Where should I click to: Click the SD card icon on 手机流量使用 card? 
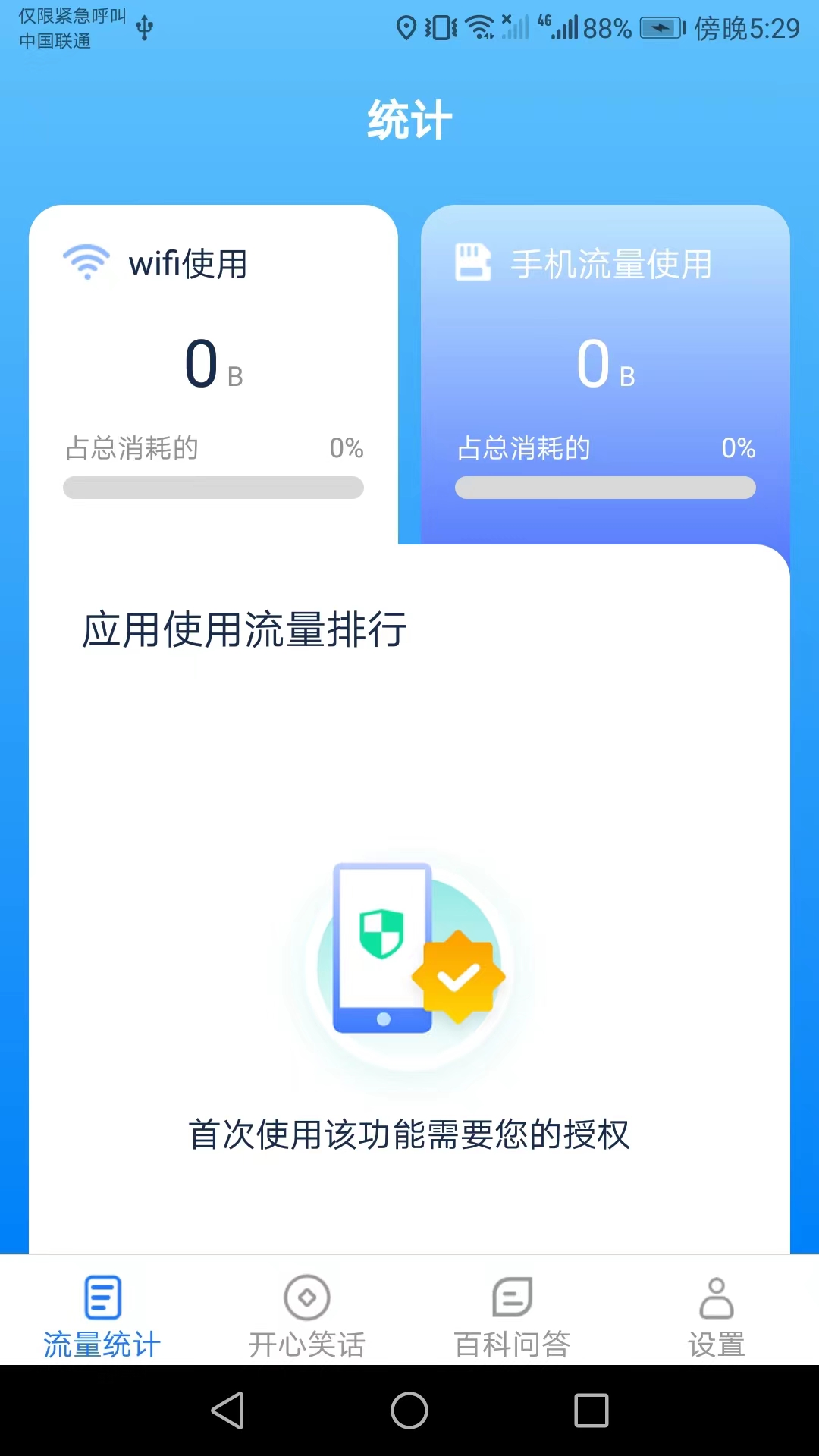pyautogui.click(x=473, y=262)
